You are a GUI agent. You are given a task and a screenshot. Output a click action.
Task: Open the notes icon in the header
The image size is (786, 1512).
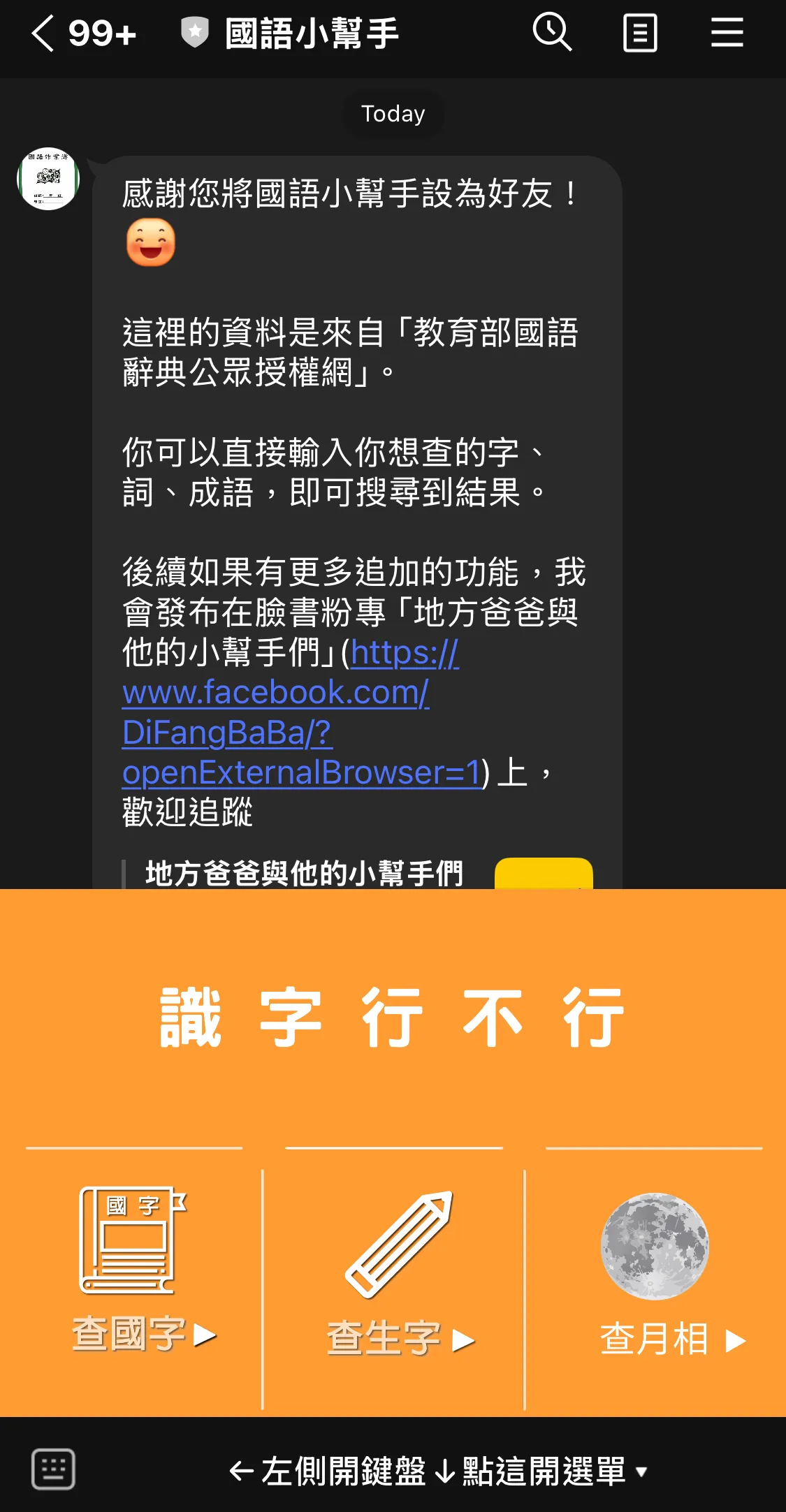pyautogui.click(x=639, y=34)
